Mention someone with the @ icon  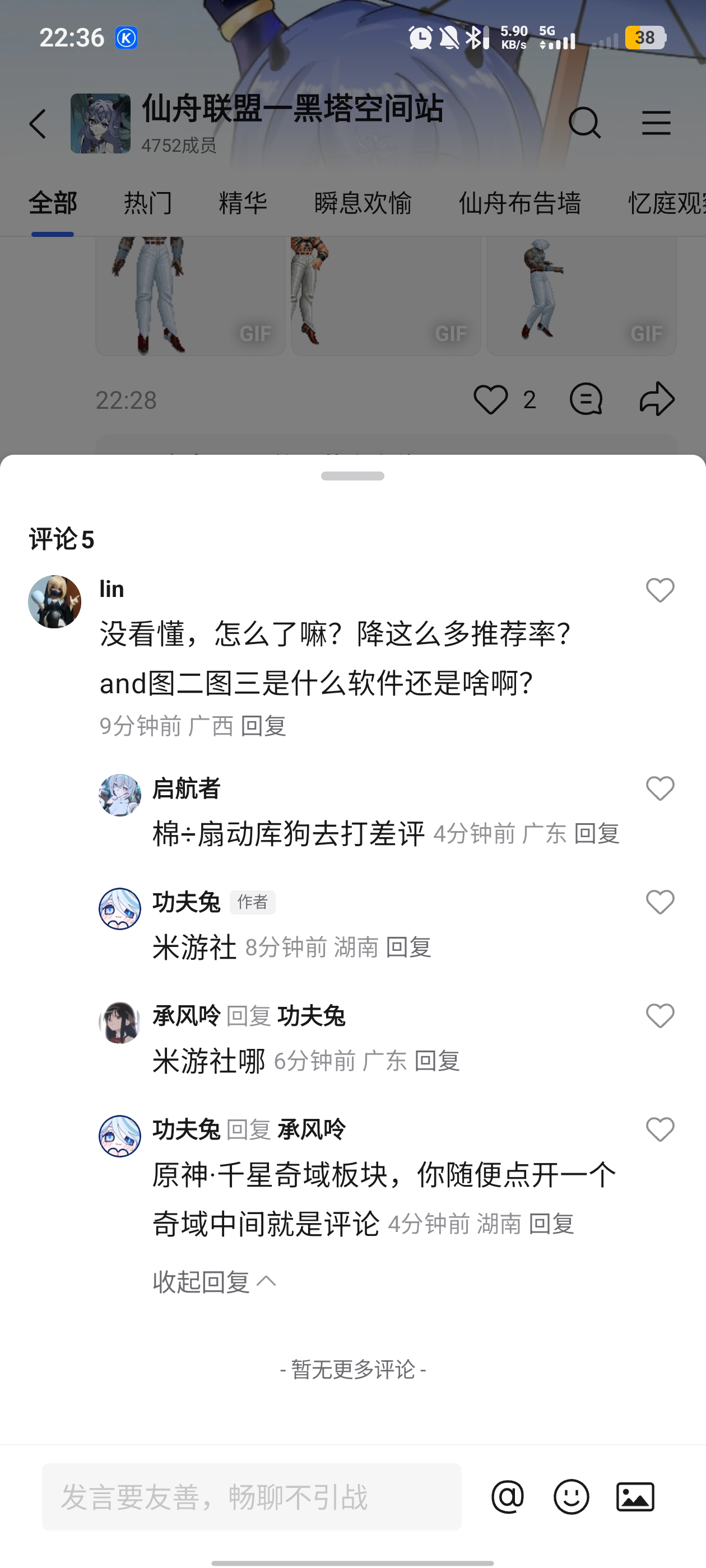click(x=508, y=1497)
